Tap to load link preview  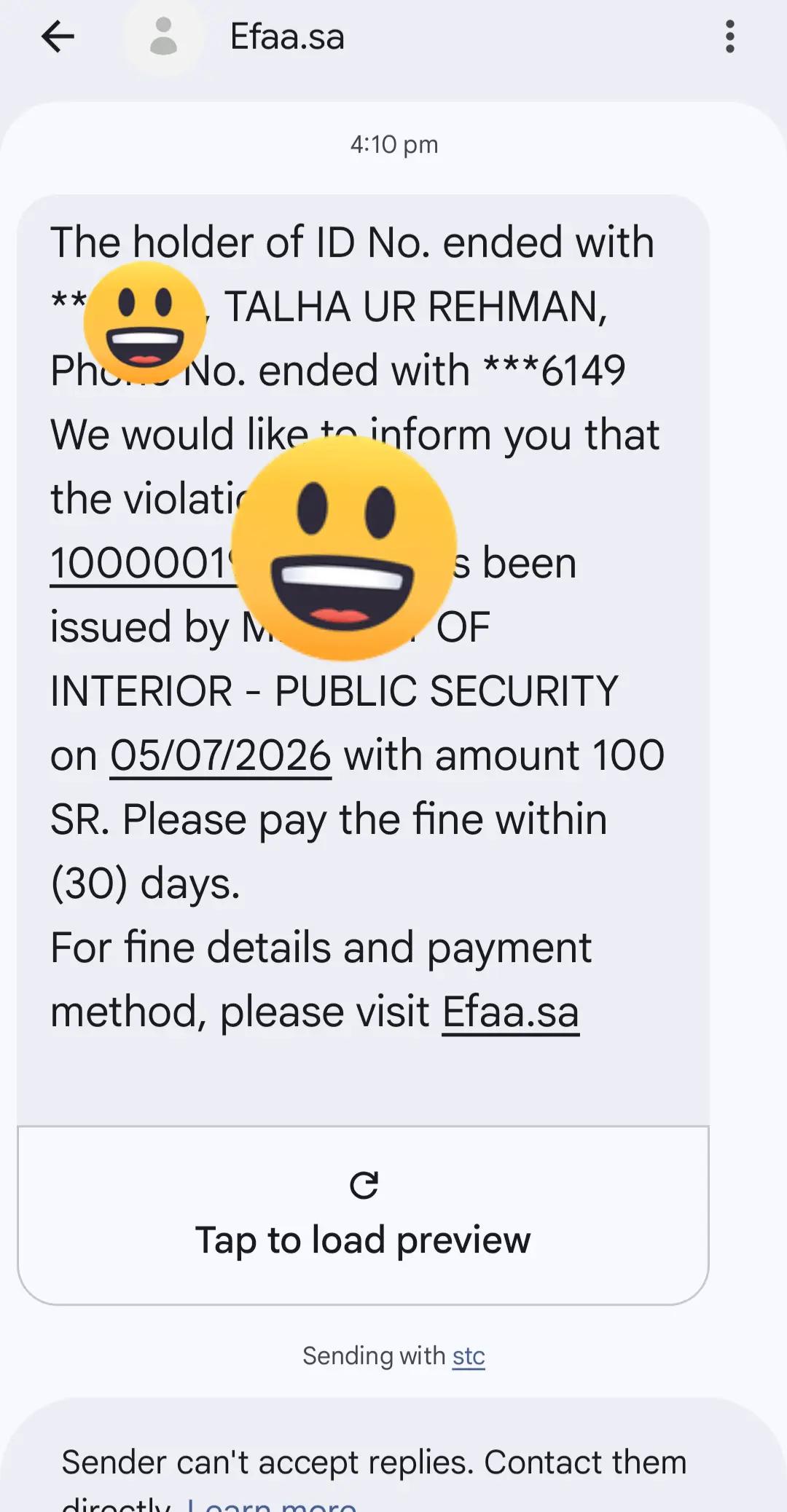363,1215
